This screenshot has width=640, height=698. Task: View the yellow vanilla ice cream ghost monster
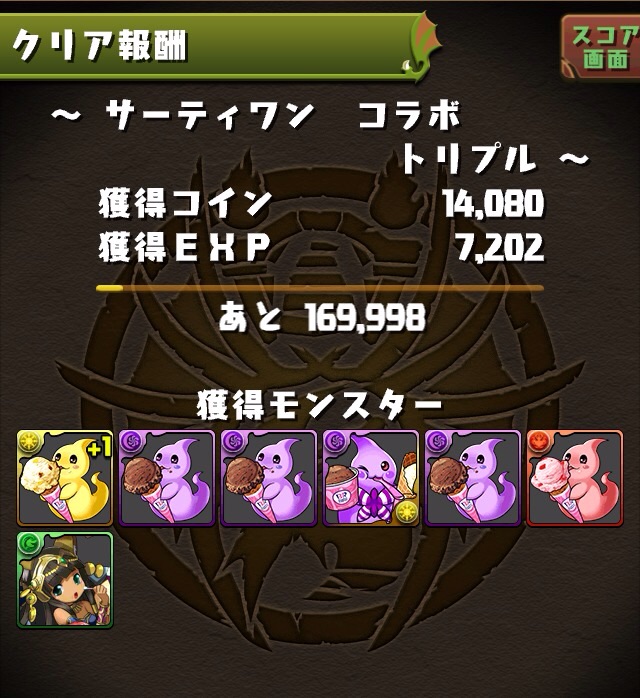coord(65,478)
